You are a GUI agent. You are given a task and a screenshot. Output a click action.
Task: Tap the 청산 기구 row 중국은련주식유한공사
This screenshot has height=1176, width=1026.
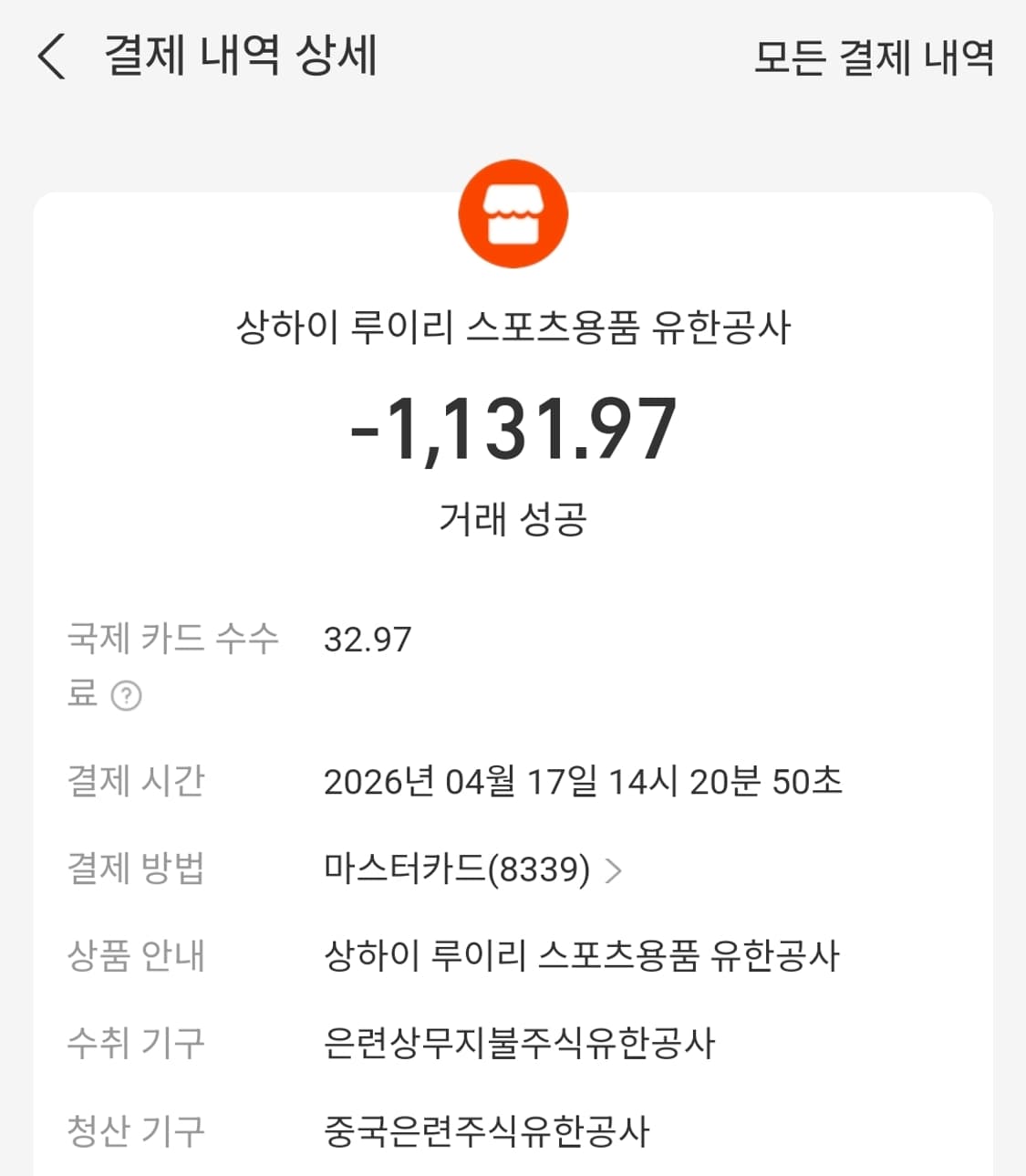click(x=488, y=1131)
